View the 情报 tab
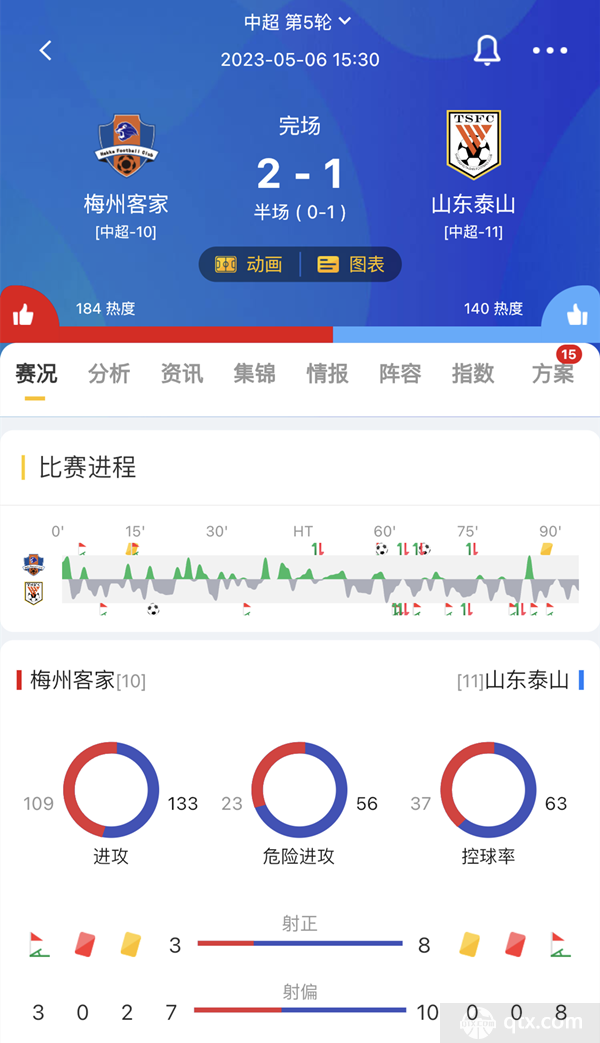The image size is (600, 1043). pos(327,374)
